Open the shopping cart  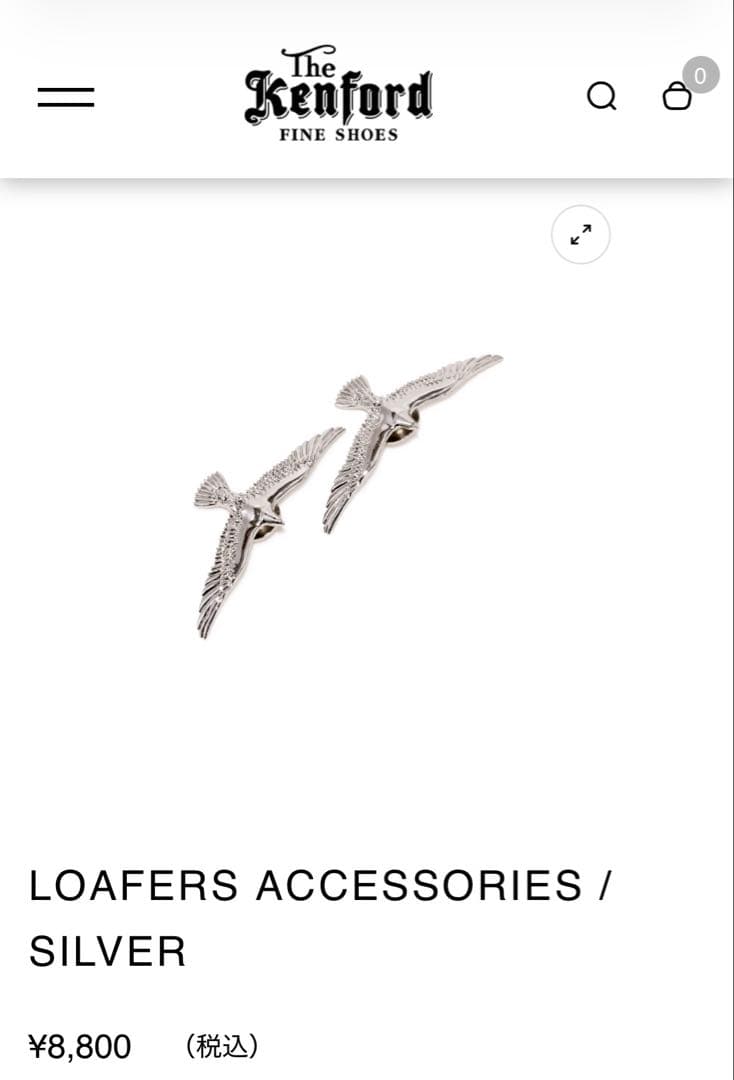pos(678,96)
